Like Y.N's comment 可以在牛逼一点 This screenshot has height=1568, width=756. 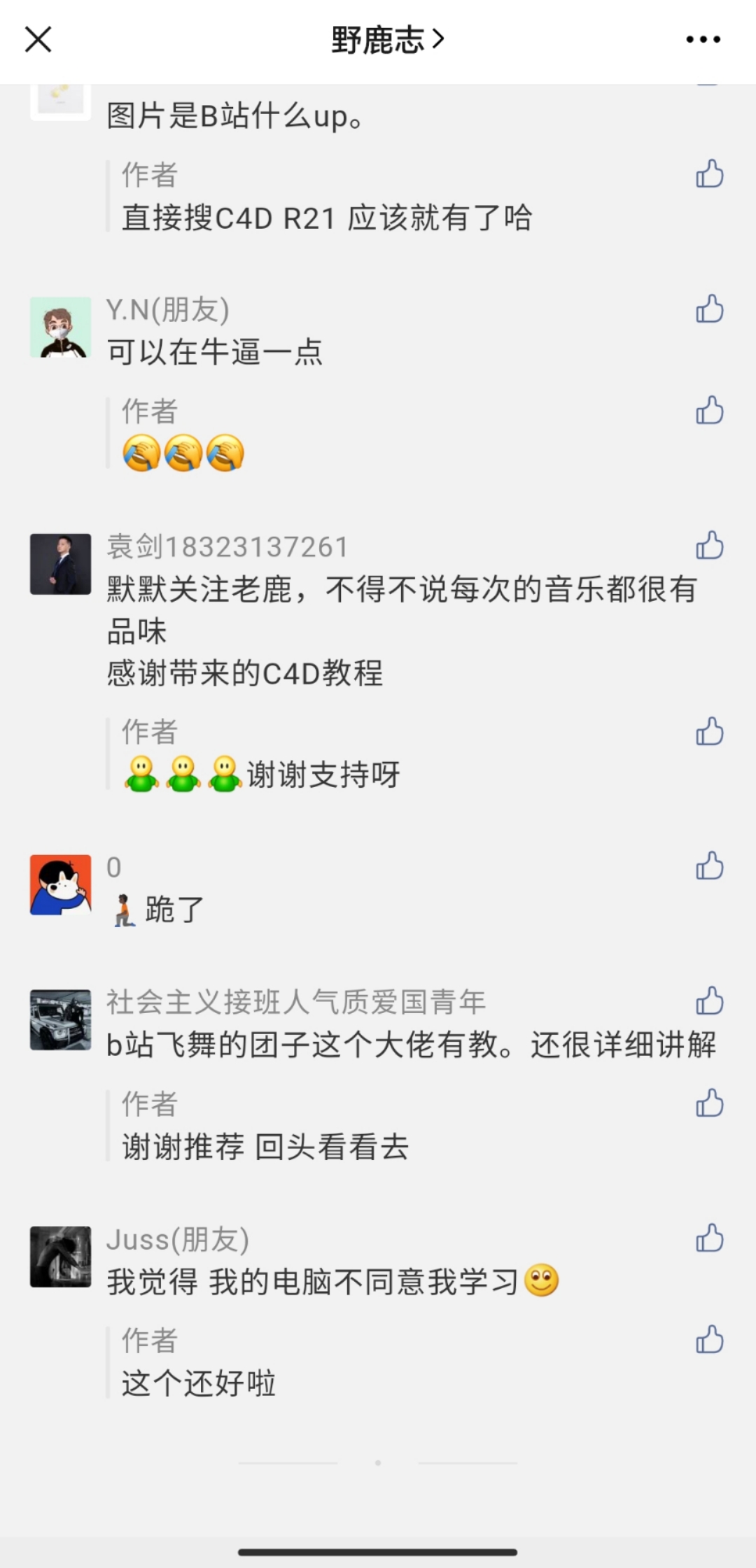pyautogui.click(x=709, y=309)
